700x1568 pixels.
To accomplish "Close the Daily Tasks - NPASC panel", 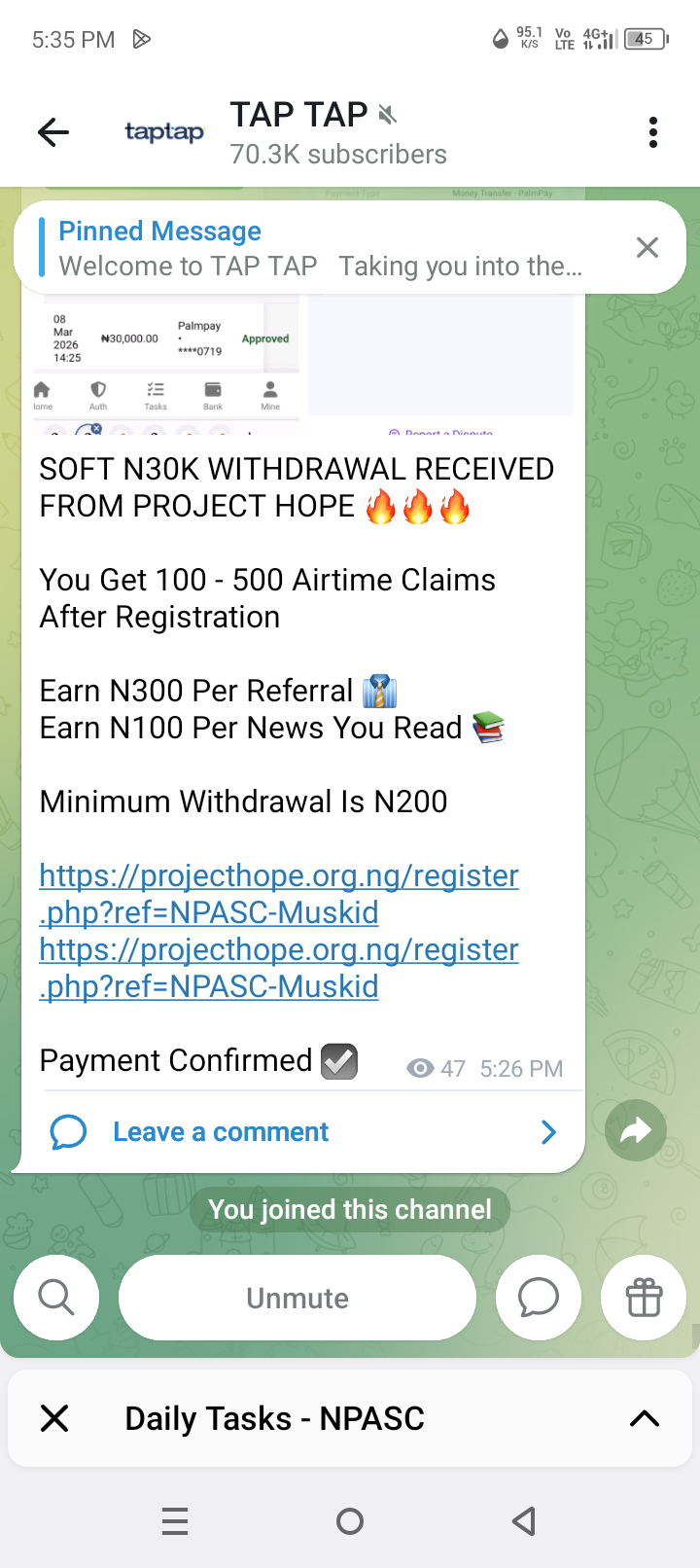I will click(55, 1418).
